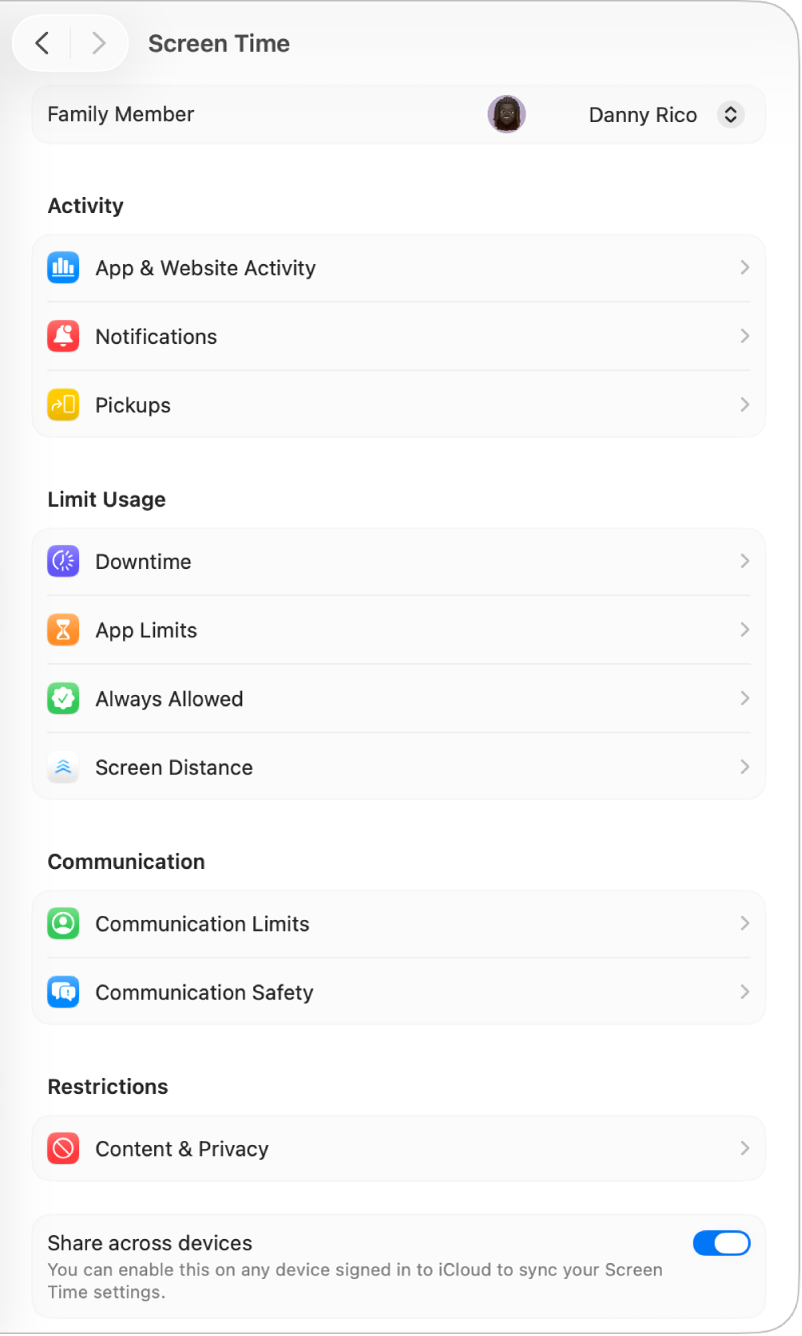Image resolution: width=802 pixels, height=1336 pixels.
Task: Open the Communication Safety settings row
Action: click(400, 992)
